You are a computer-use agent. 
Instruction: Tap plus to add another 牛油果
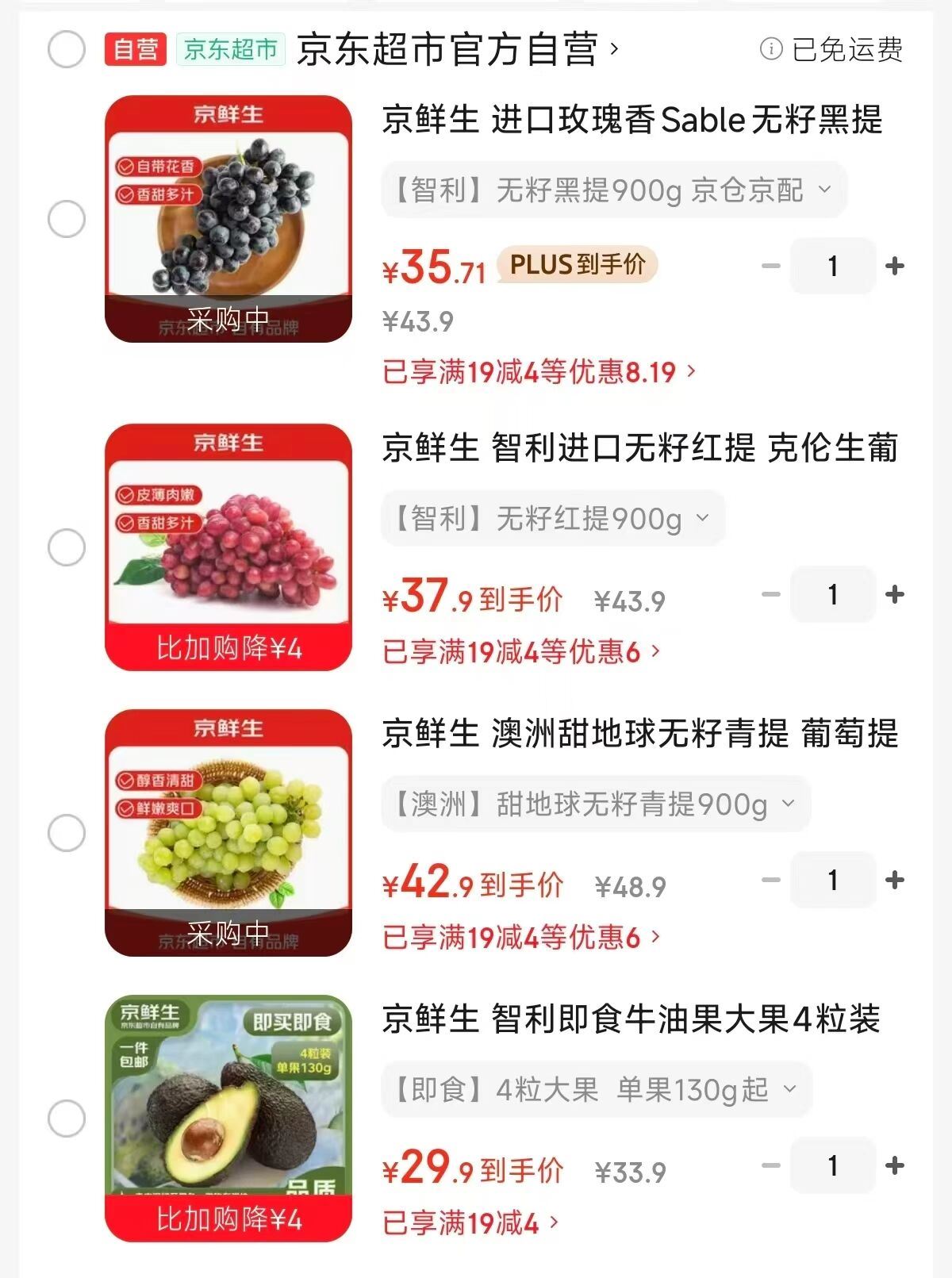[x=895, y=1166]
